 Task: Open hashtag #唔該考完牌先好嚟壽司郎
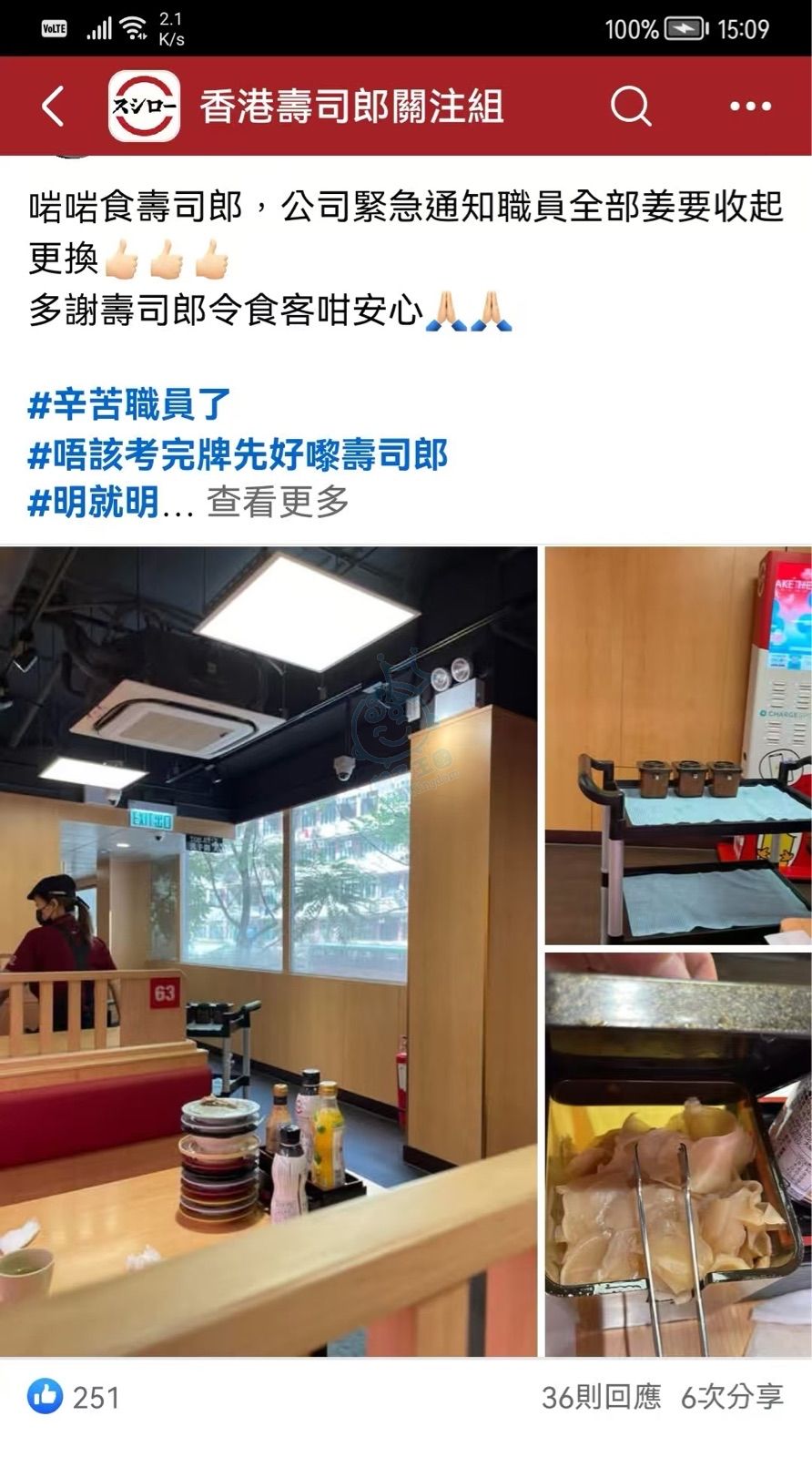[238, 453]
